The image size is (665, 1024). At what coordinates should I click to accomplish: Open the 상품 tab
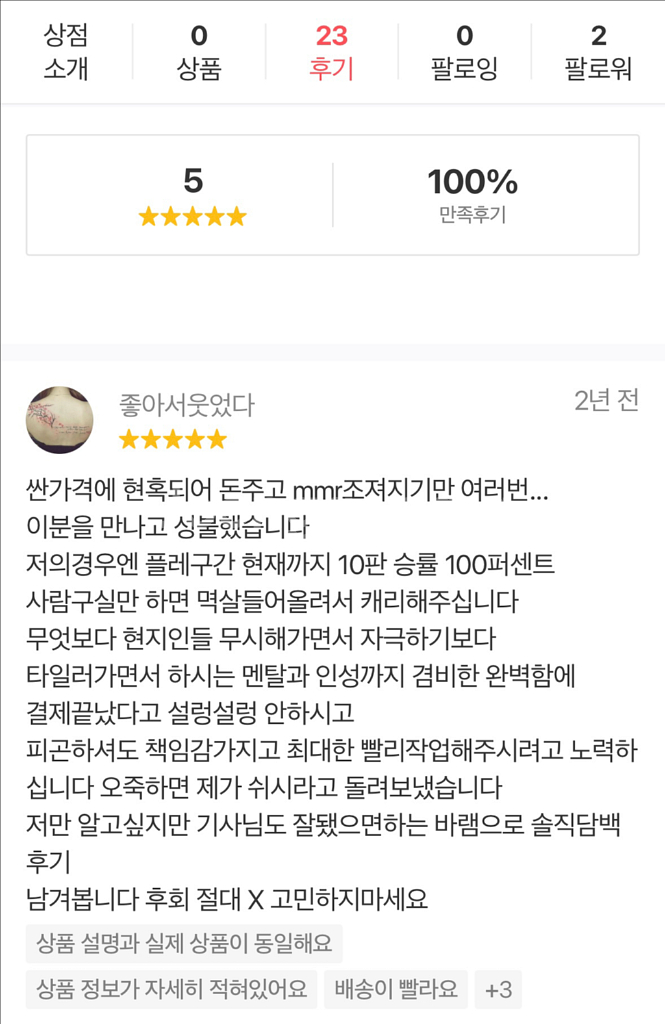[199, 52]
